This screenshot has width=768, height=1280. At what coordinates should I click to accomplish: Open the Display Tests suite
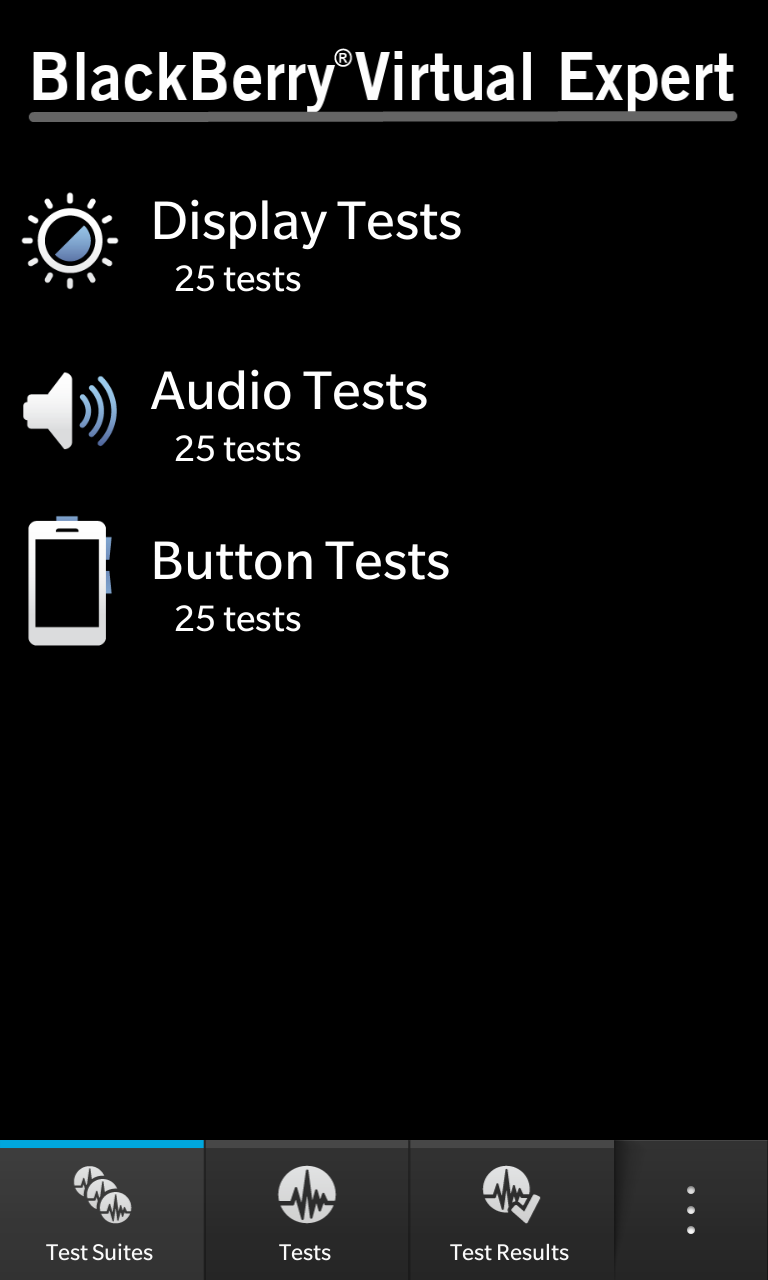point(307,220)
